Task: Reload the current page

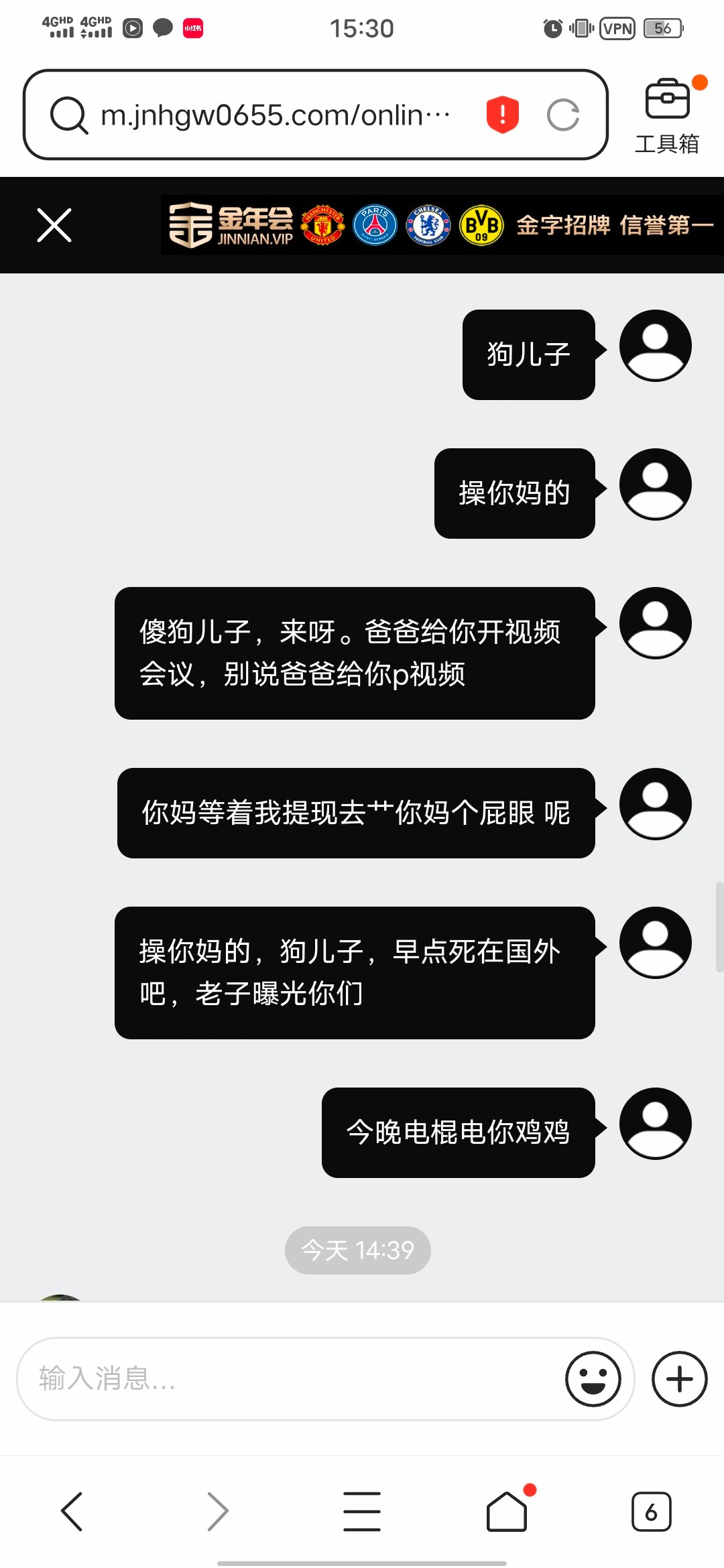Action: (563, 115)
